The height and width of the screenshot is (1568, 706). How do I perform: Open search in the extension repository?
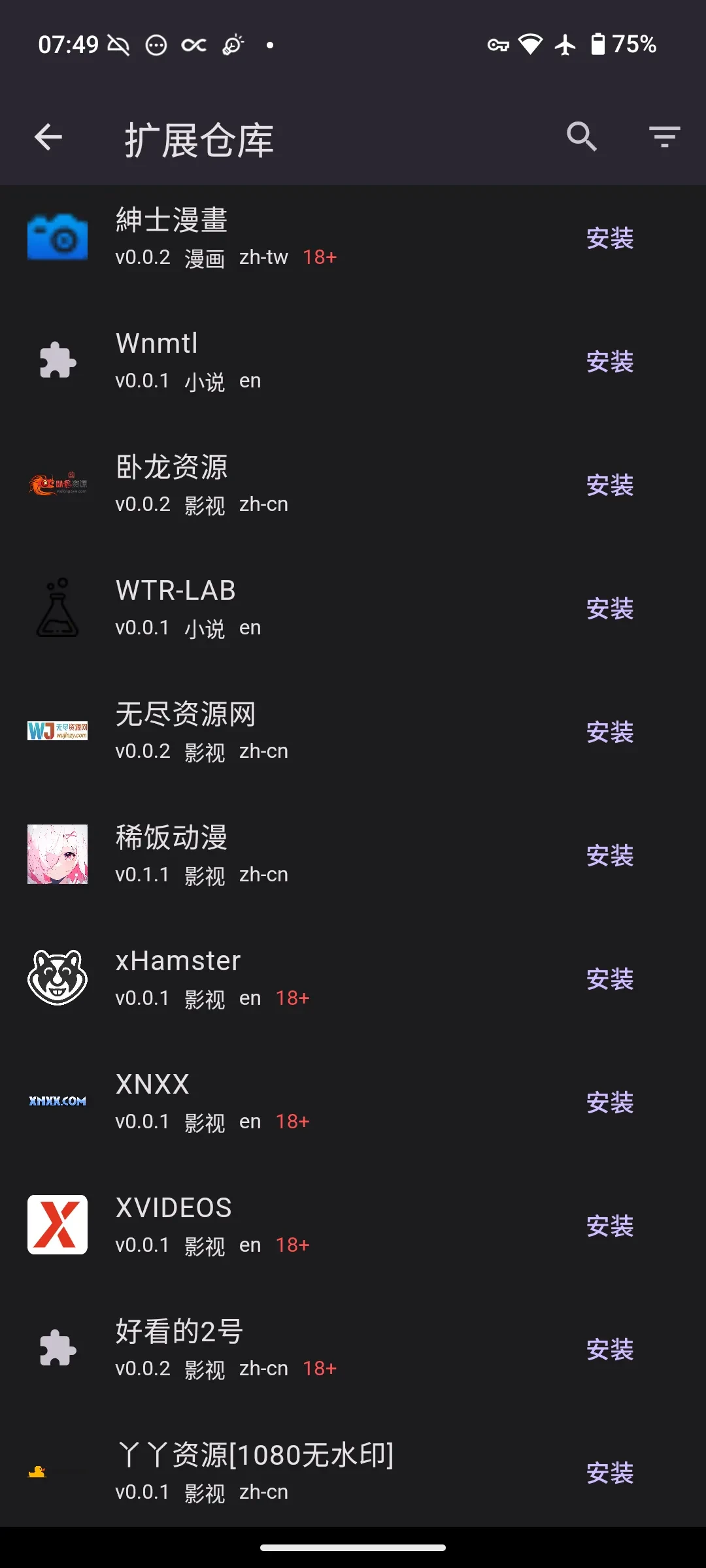581,137
